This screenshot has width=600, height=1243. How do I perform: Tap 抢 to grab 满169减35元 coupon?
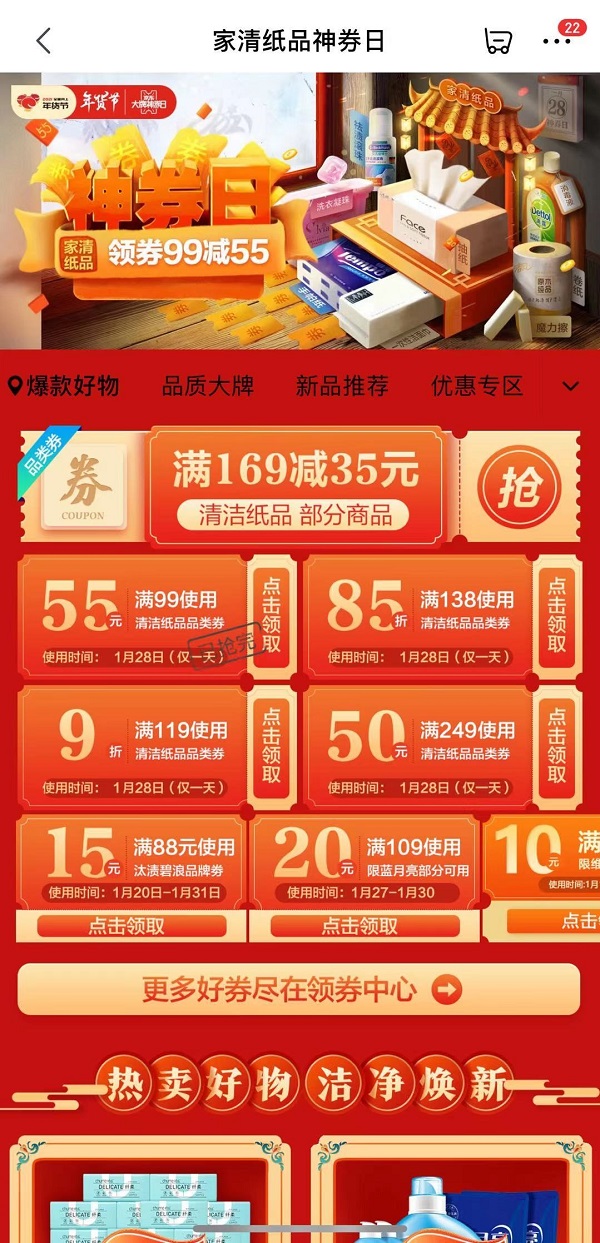tap(518, 489)
